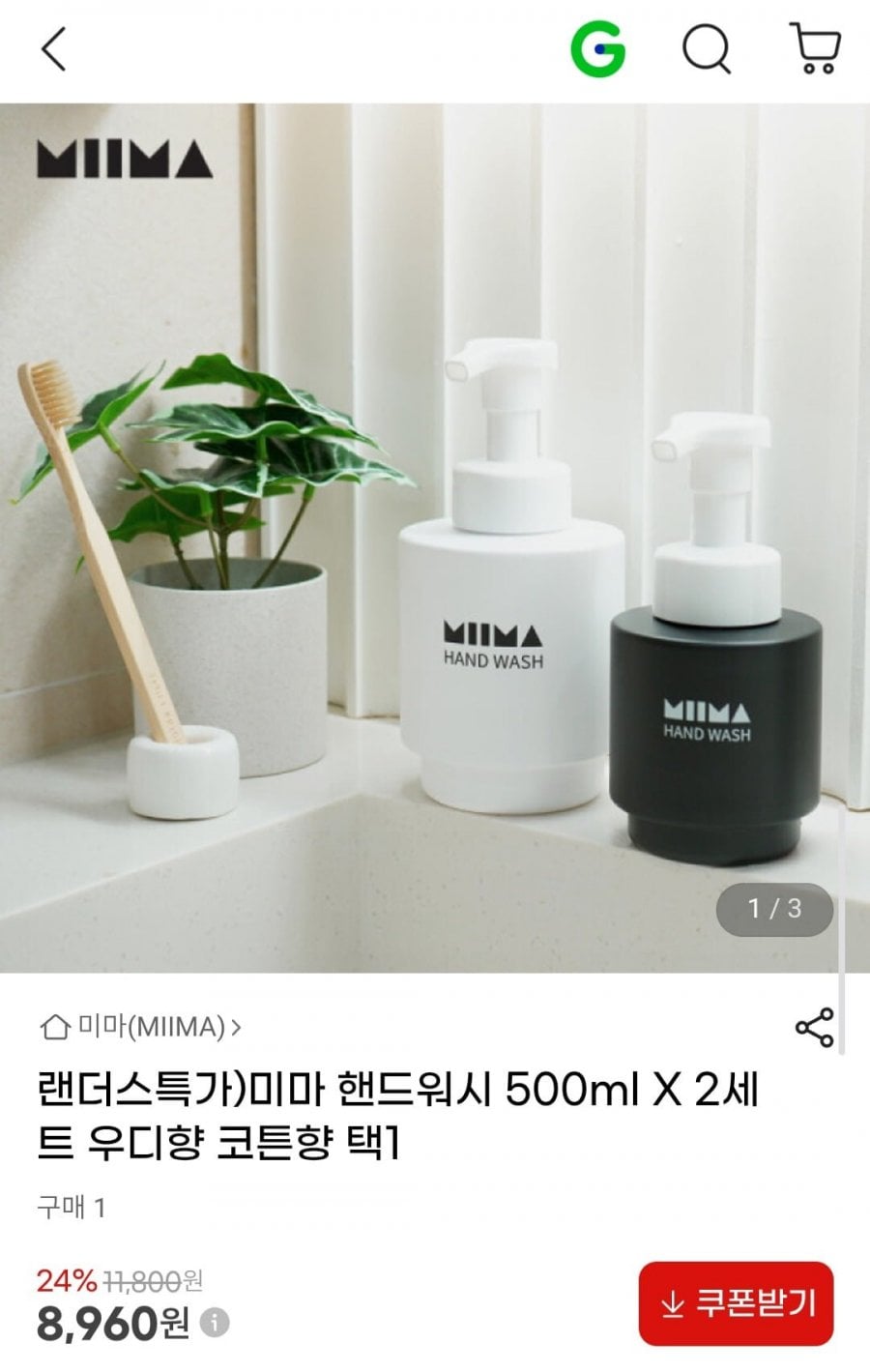
Task: Open the shopping cart
Action: click(817, 48)
